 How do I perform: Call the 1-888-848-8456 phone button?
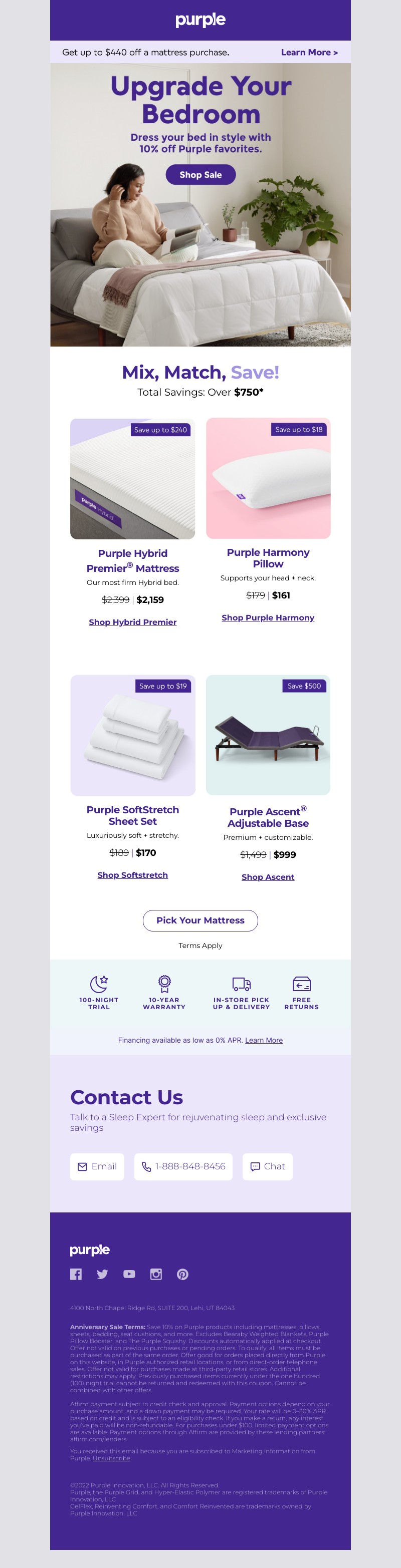(183, 1166)
